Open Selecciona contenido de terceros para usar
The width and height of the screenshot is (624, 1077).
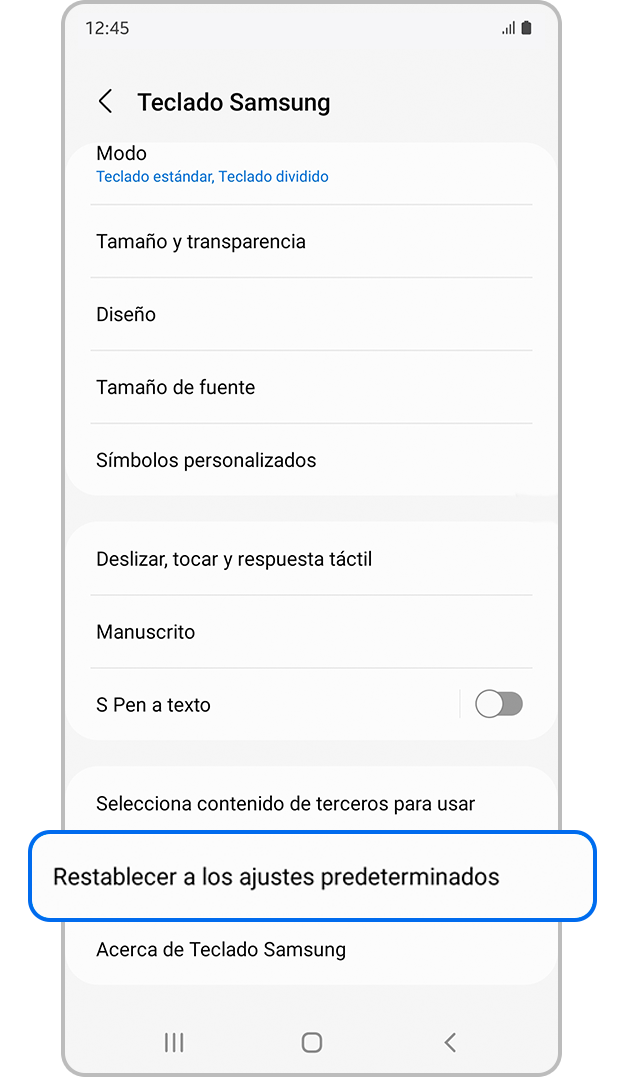click(x=310, y=803)
